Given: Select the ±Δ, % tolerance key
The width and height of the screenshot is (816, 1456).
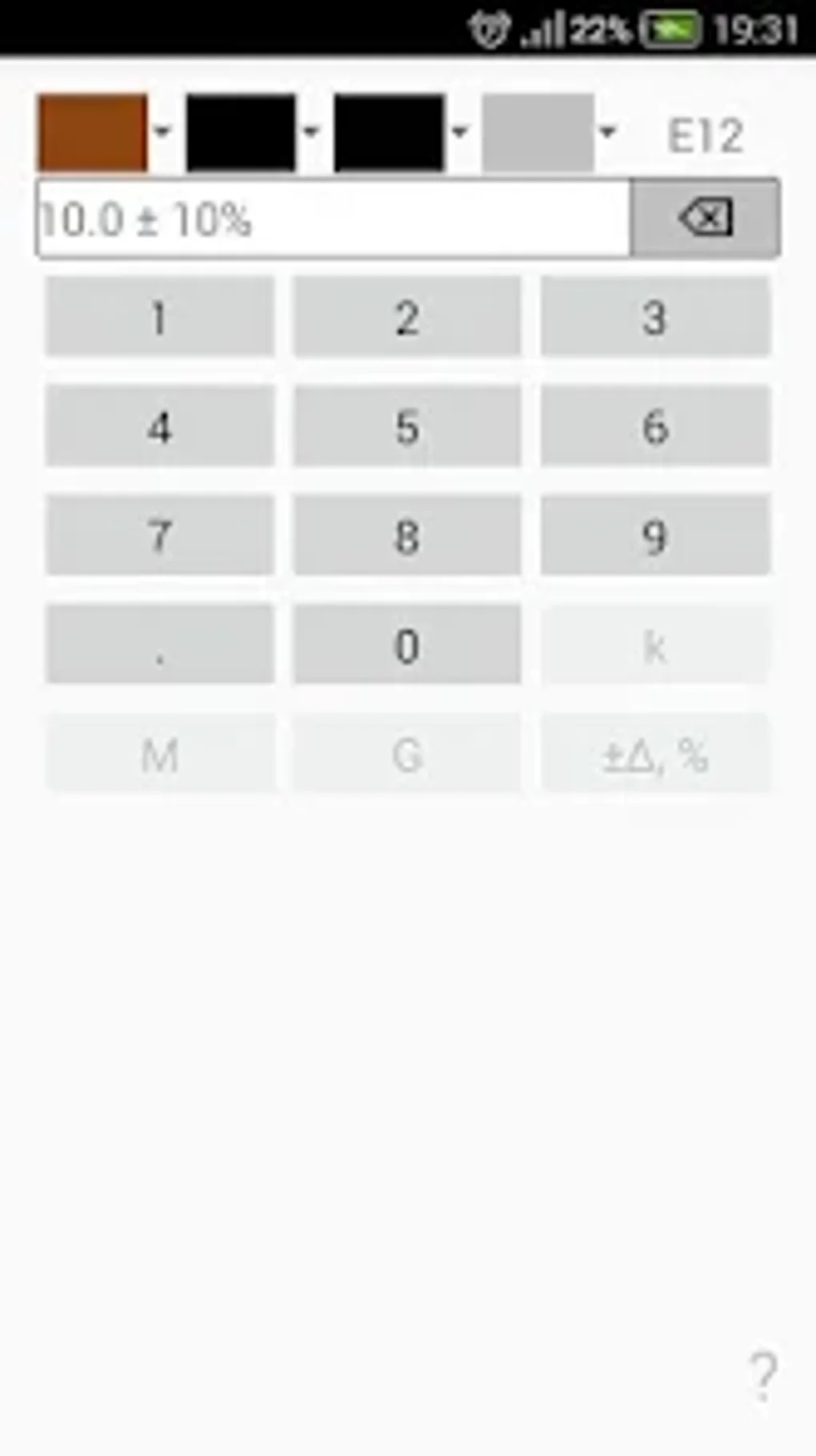Looking at the screenshot, I should click(654, 754).
